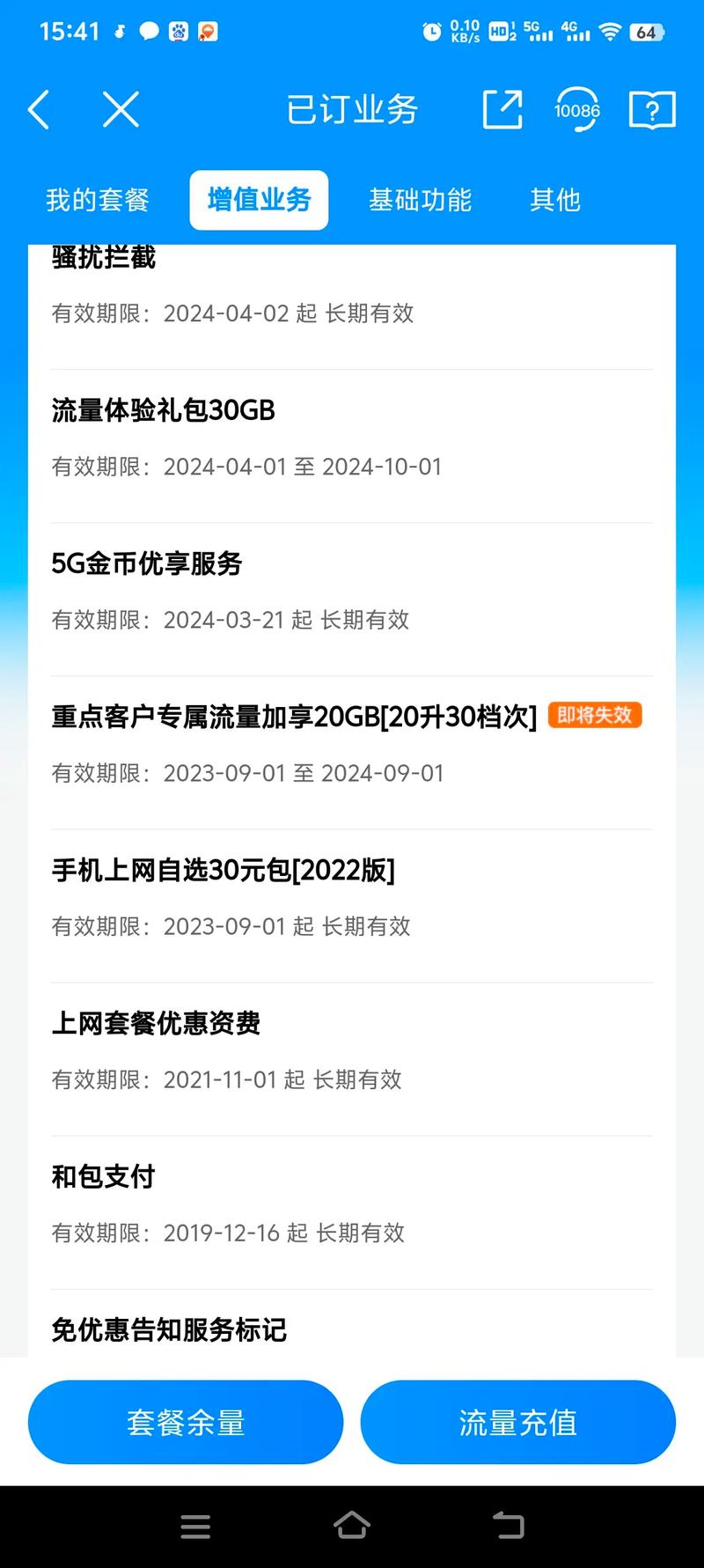The height and width of the screenshot is (1568, 704).
Task: Open the 基础功能 tab
Action: (x=421, y=200)
